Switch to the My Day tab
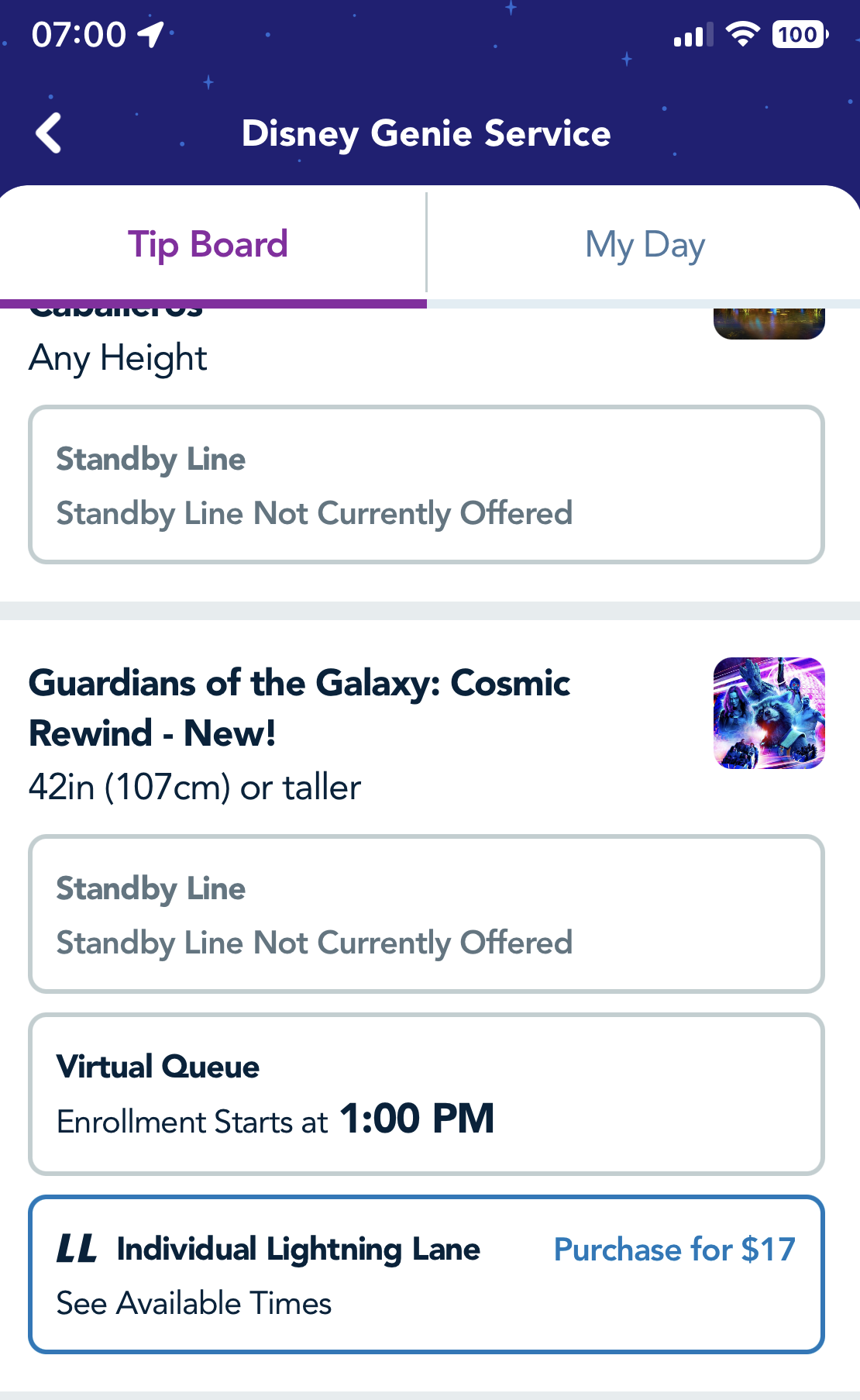860x1400 pixels. (x=644, y=245)
